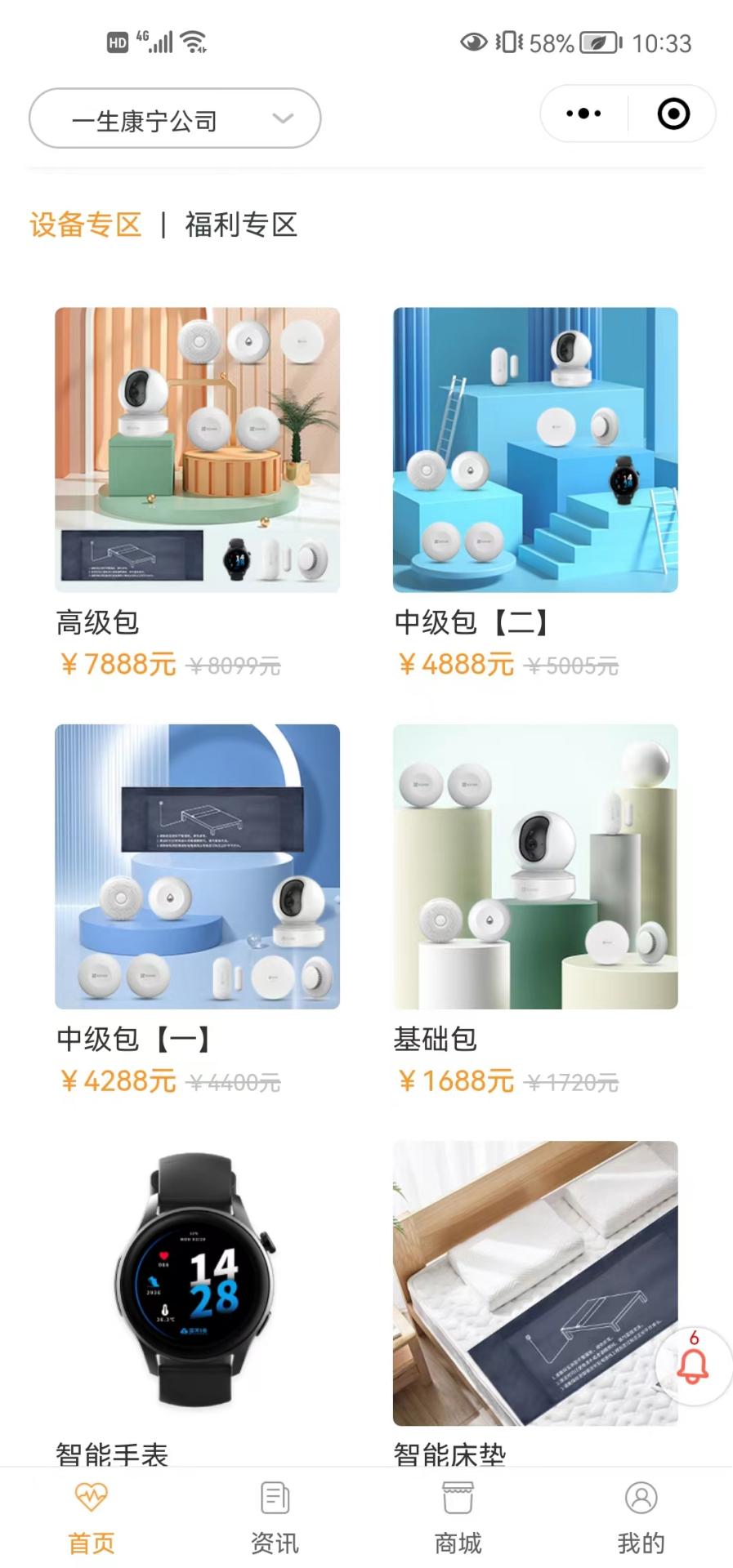733x1568 pixels.
Task: Switch to the 资讯 tab
Action: click(275, 1518)
